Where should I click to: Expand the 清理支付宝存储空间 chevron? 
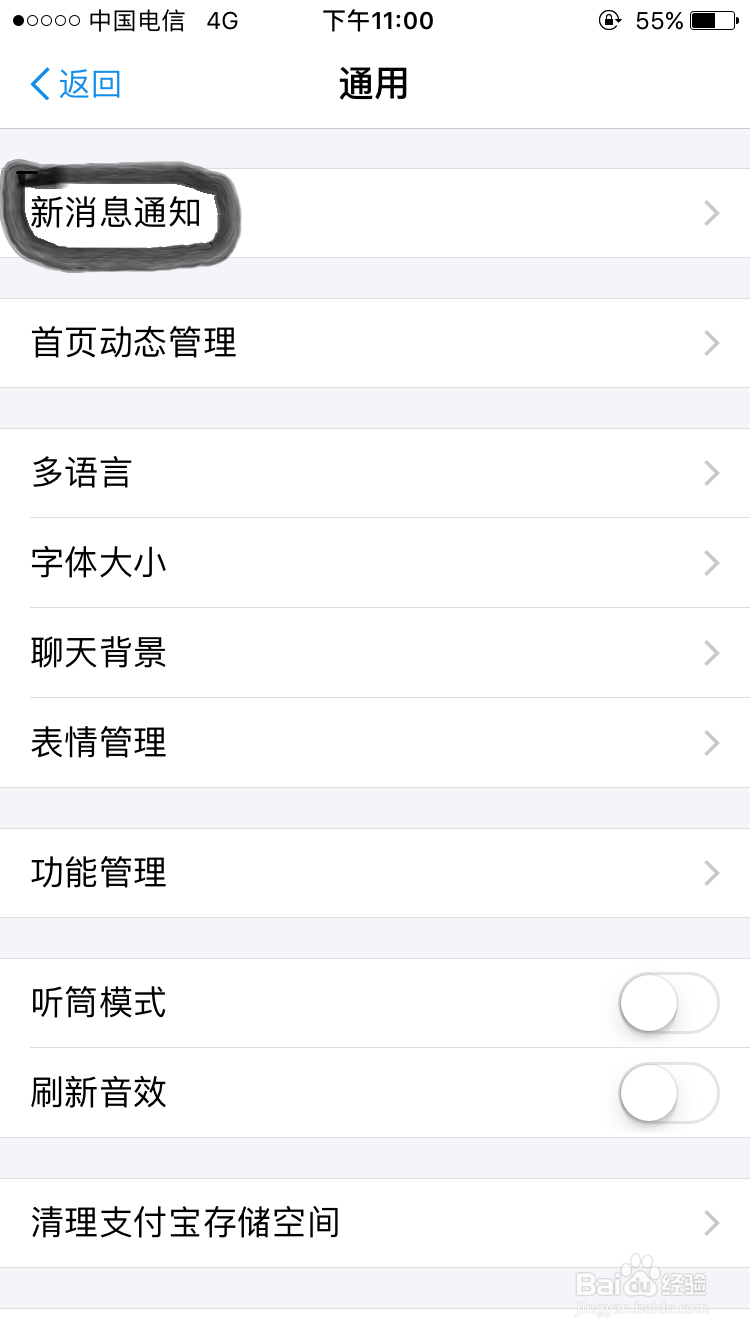coord(710,1223)
